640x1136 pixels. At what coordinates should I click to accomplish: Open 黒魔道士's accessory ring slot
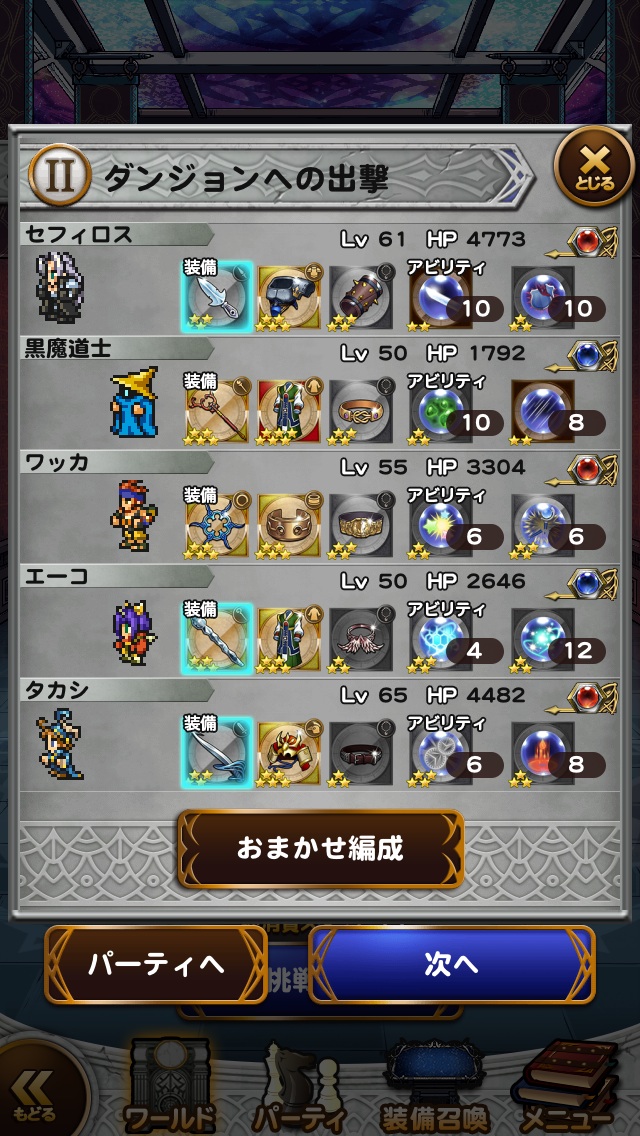362,410
